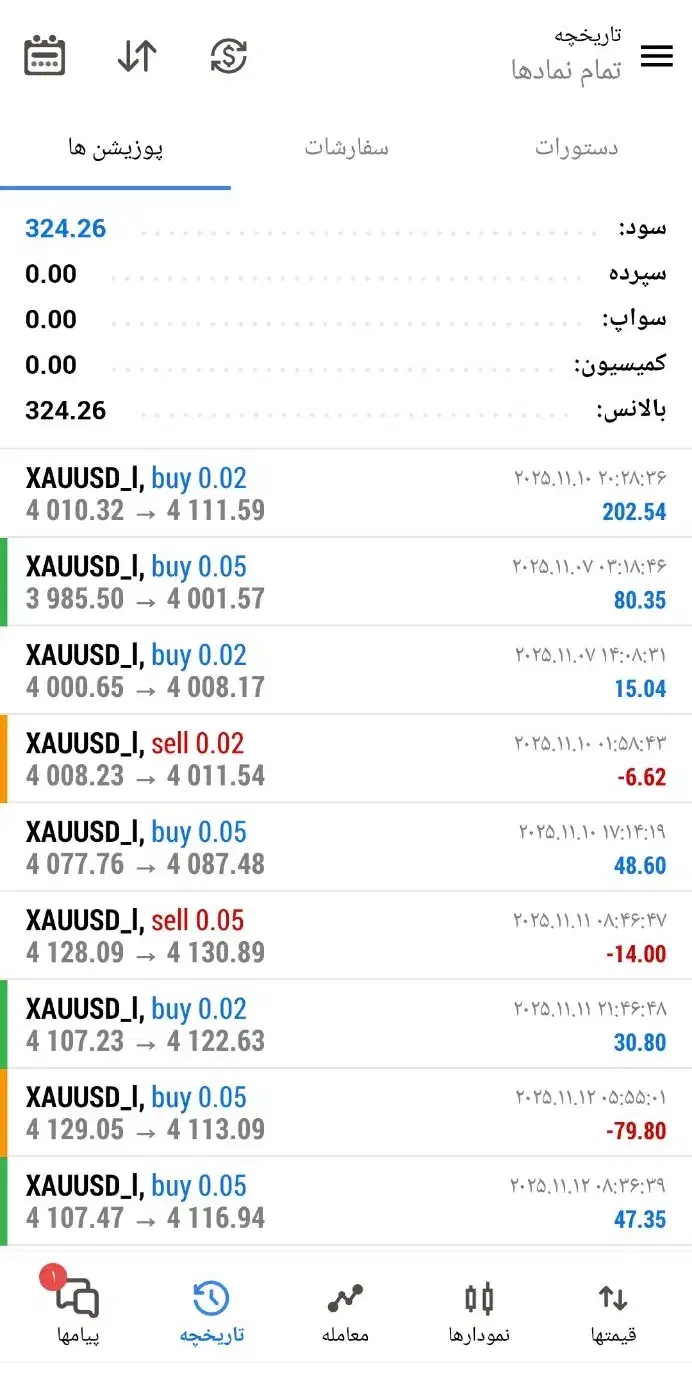Switch to the معامله trade tab
Viewport: 692px width, 1380px height.
click(345, 1312)
